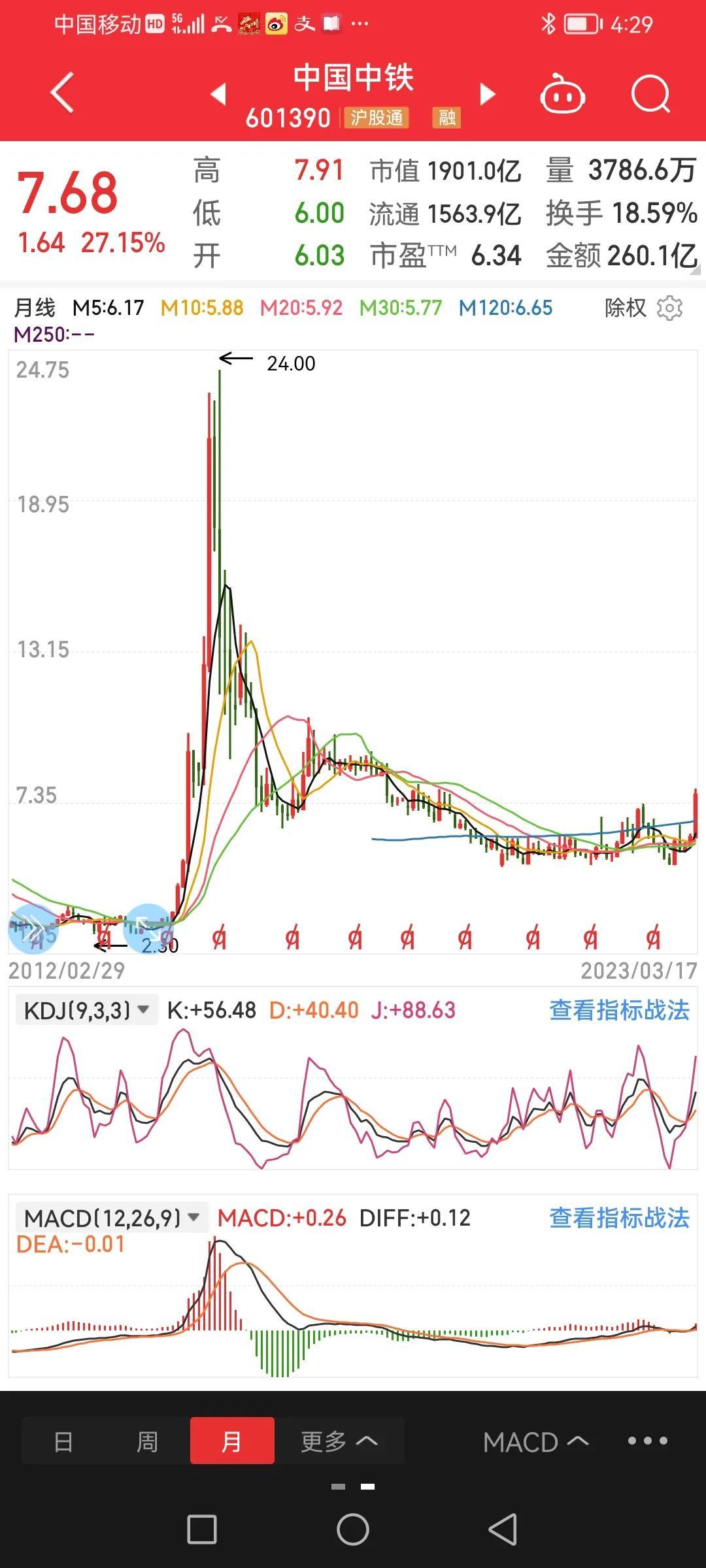
Task: Switch to the 周 weekly chart
Action: (x=148, y=1440)
